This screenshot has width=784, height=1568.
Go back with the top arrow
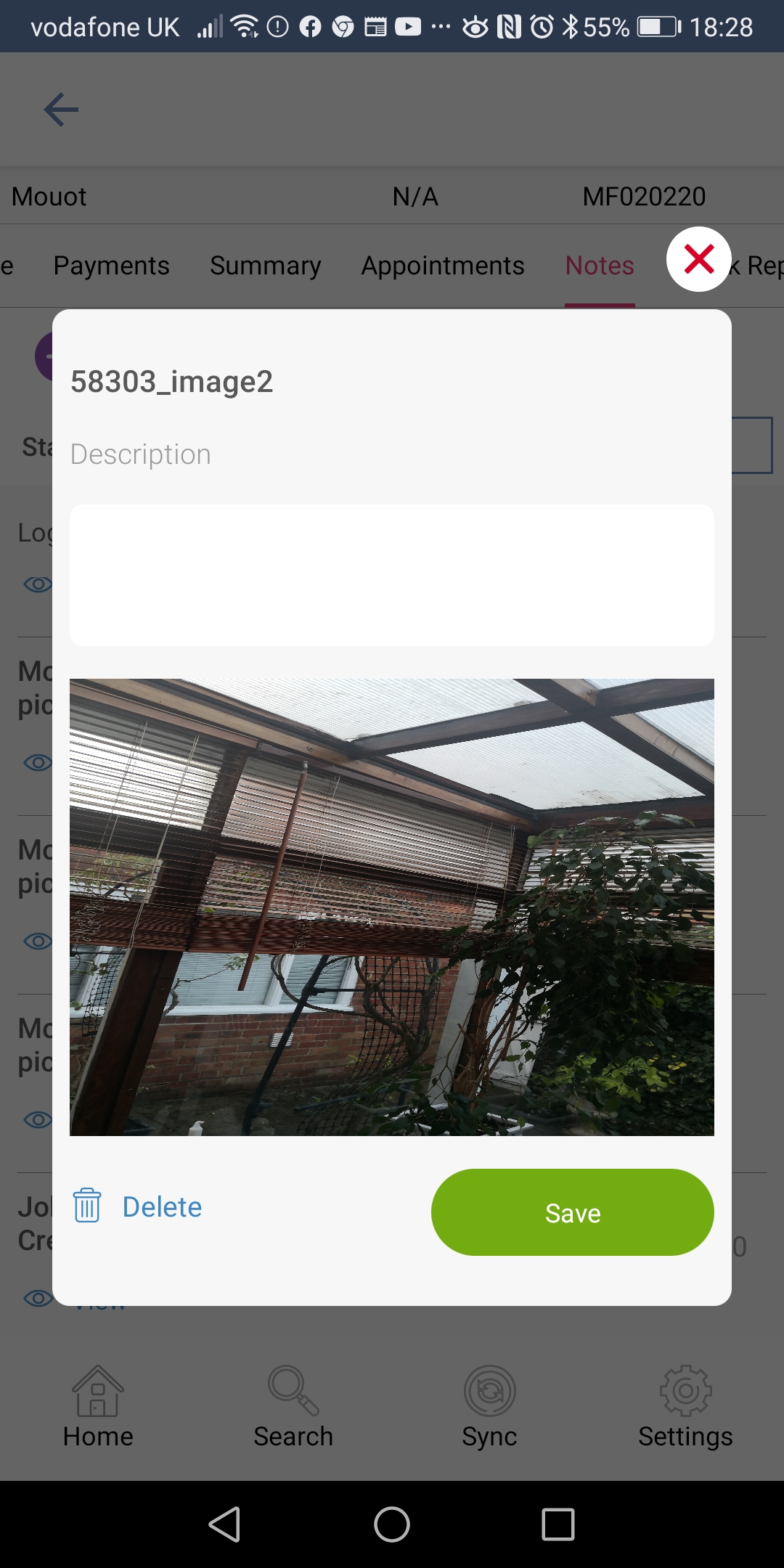(x=61, y=110)
